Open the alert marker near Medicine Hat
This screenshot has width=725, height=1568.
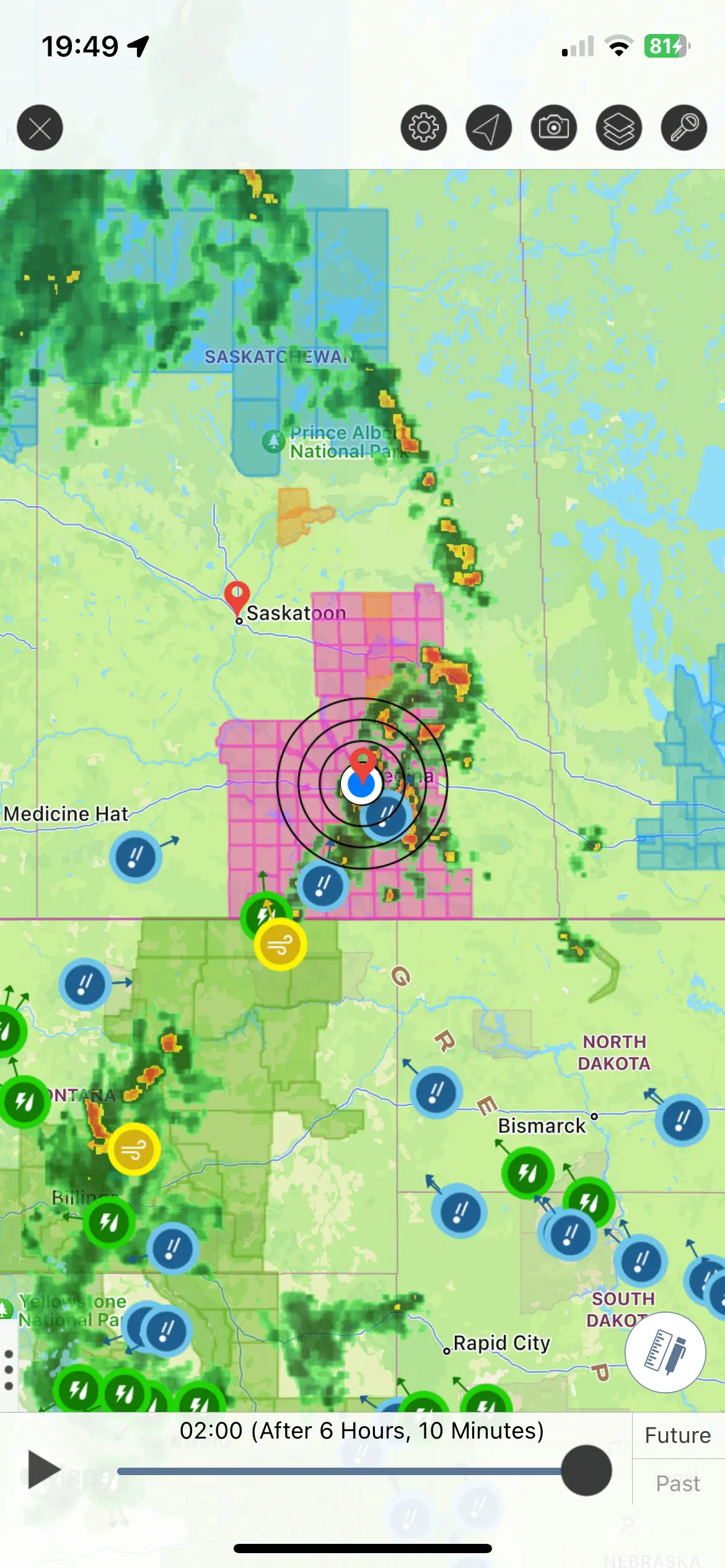[136, 857]
